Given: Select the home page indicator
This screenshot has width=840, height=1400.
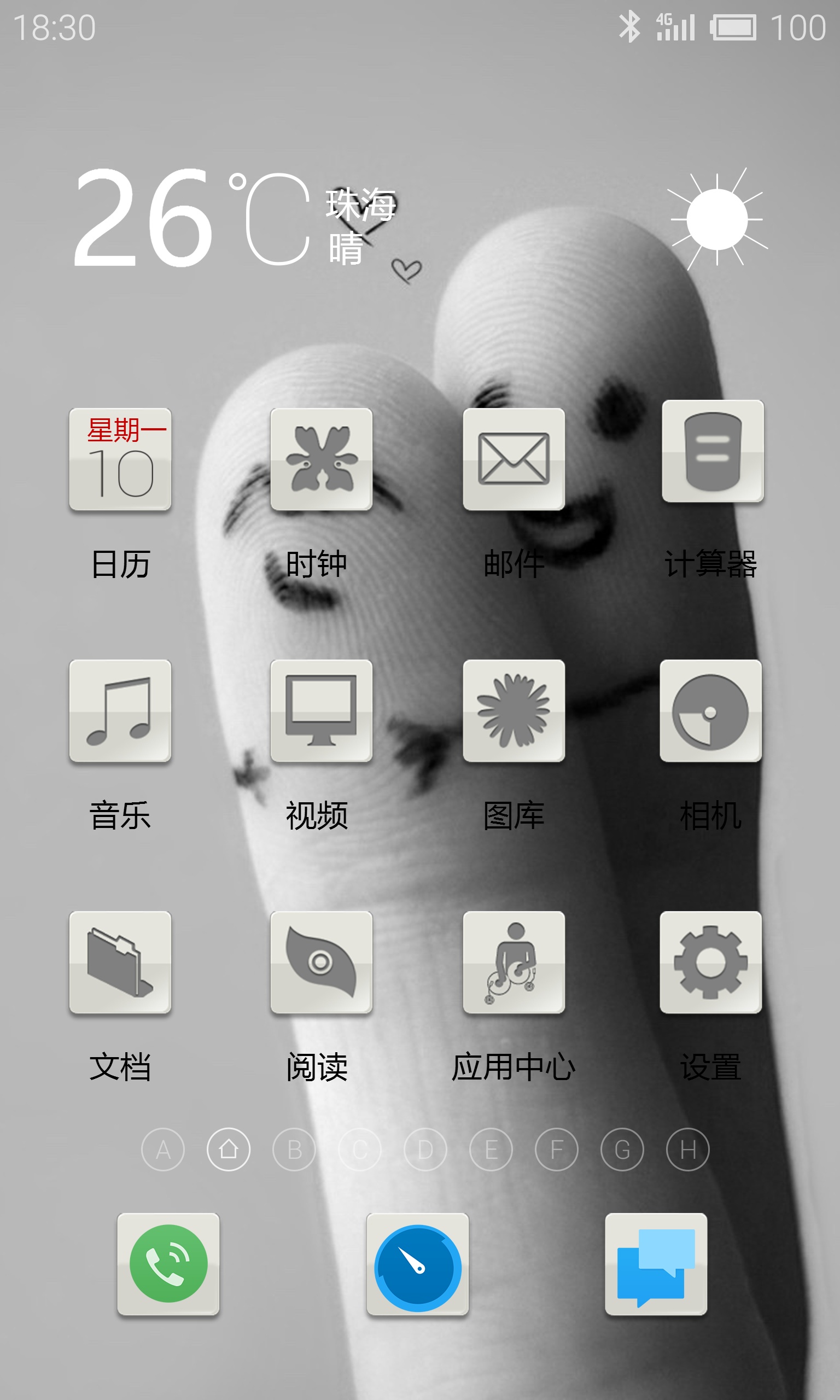Looking at the screenshot, I should [x=229, y=1150].
